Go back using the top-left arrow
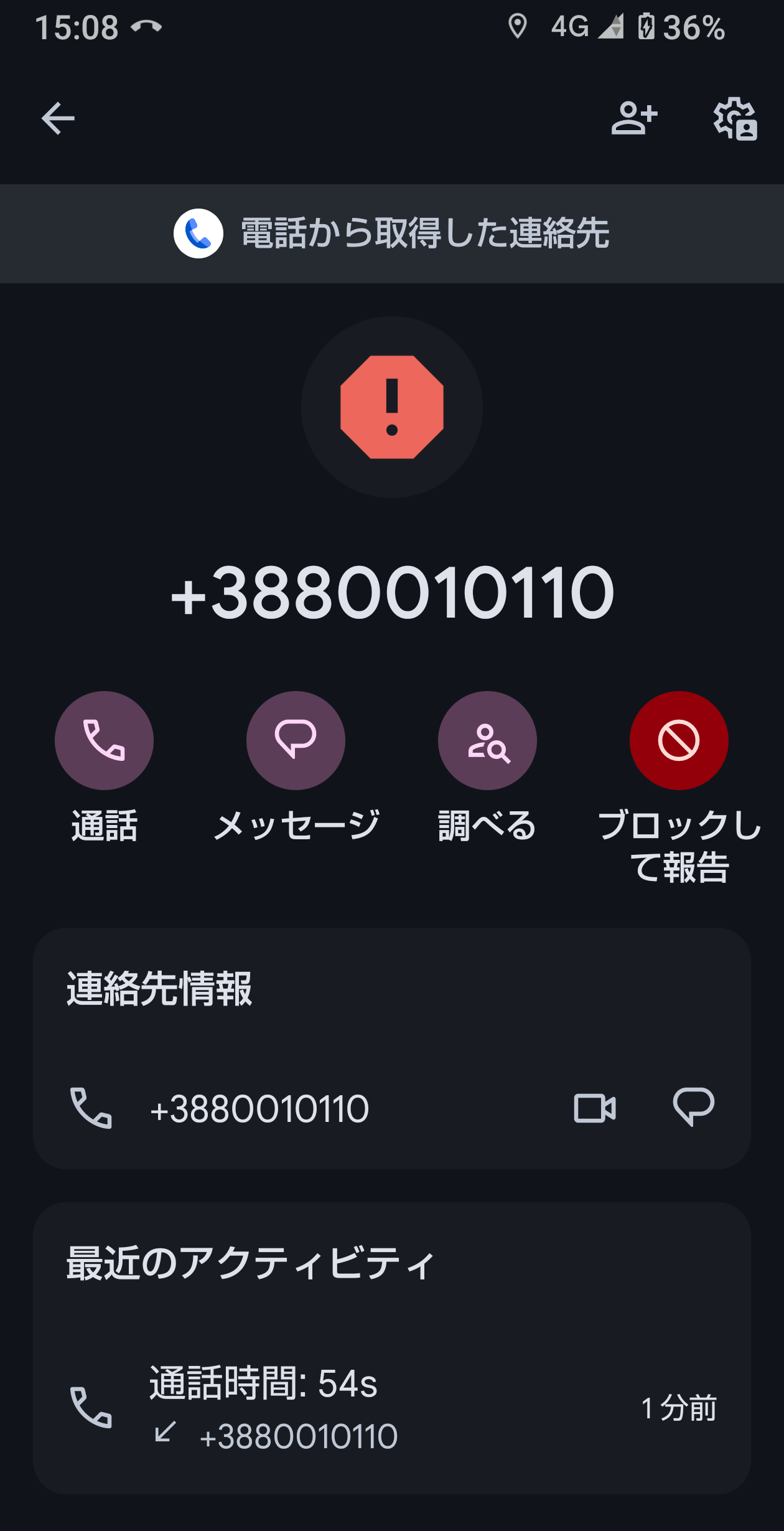The height and width of the screenshot is (1531, 784). coord(58,118)
